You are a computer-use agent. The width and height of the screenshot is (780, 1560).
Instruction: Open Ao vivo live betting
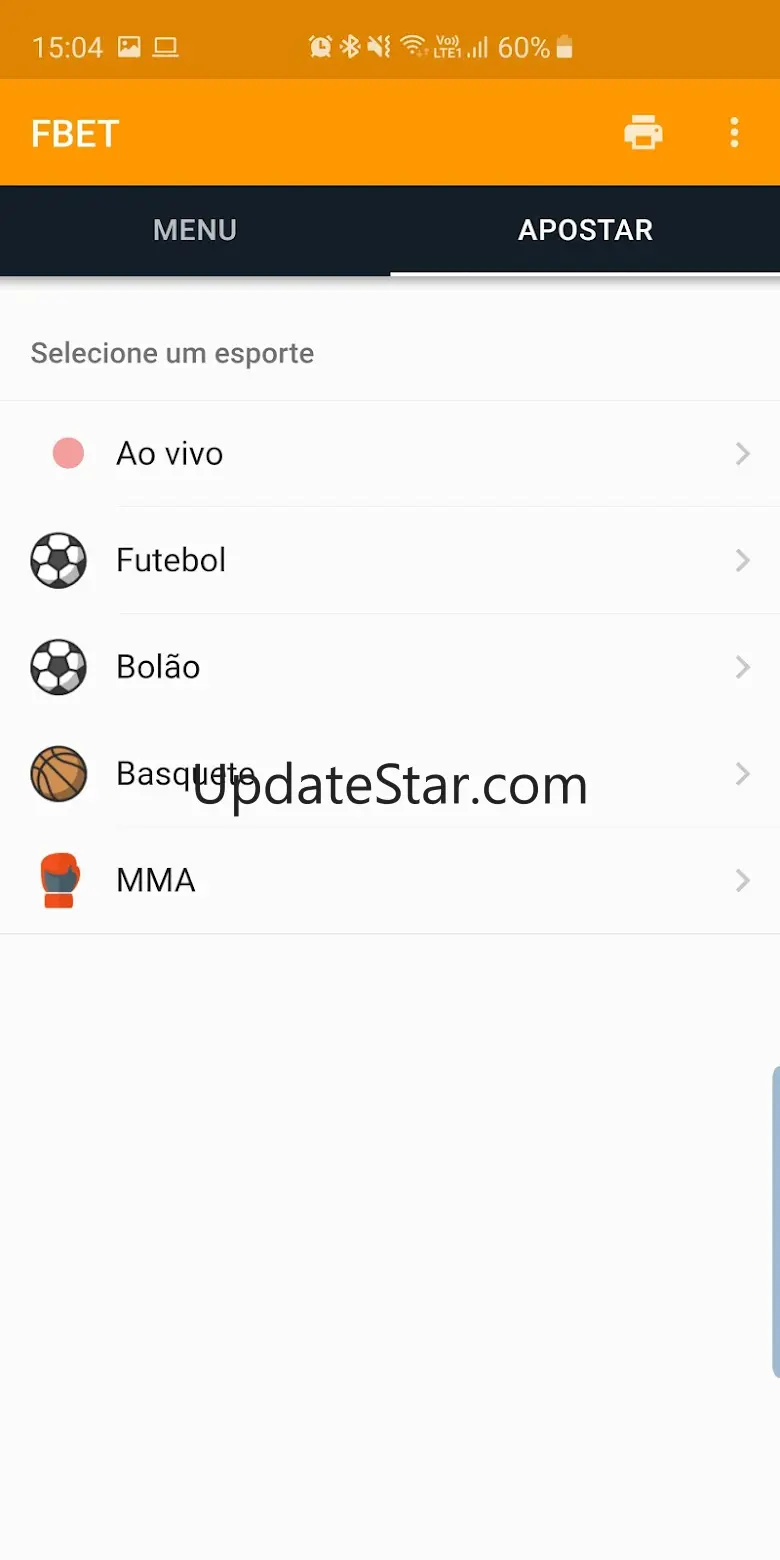(390, 454)
